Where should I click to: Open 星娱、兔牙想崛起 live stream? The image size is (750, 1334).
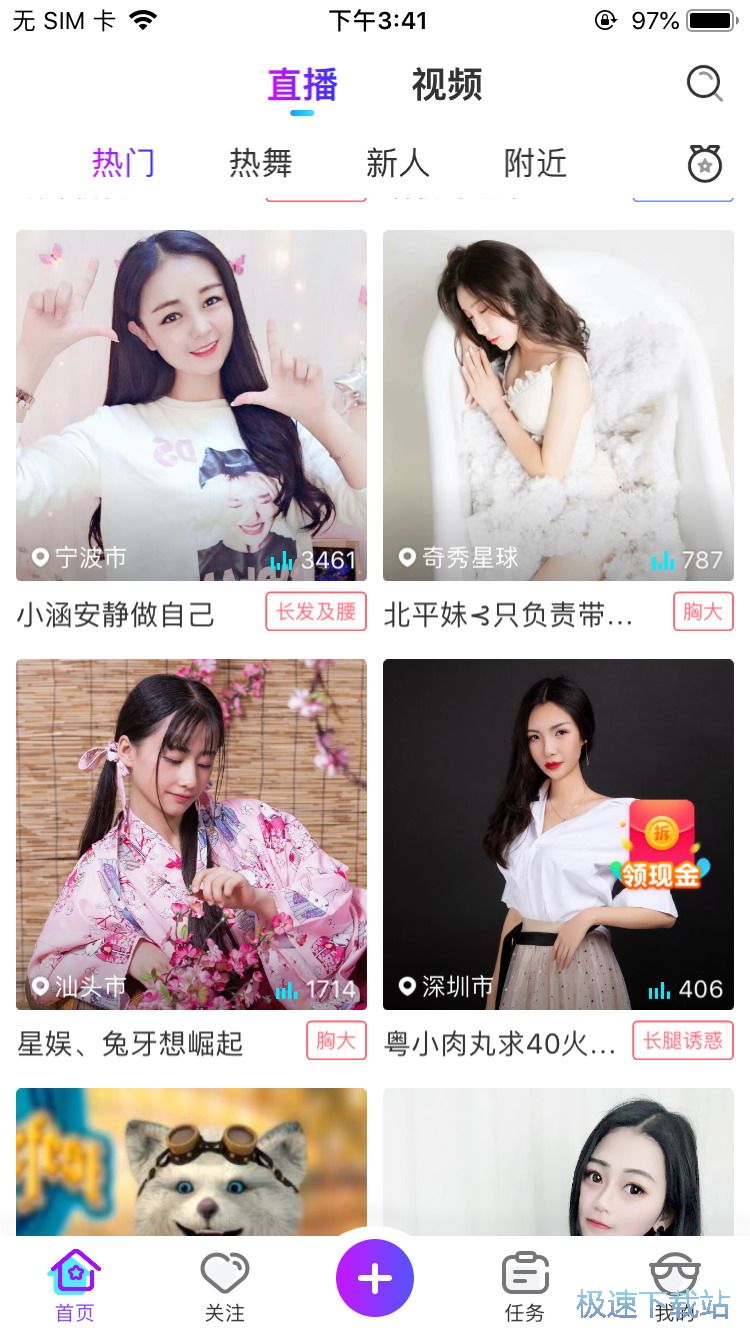point(191,834)
